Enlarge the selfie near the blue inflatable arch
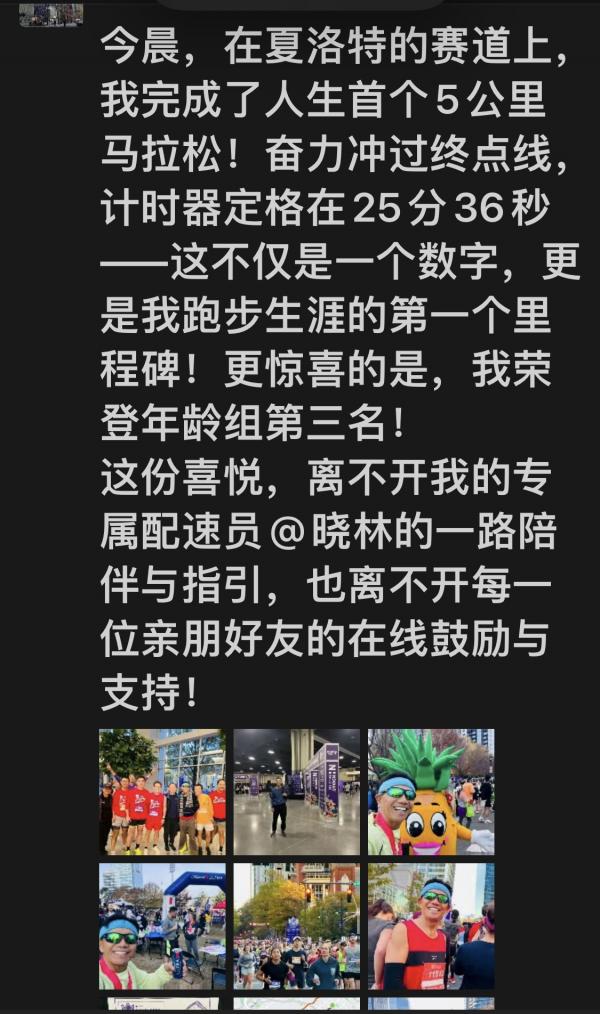Screen dimensions: 600x1014 tap(162, 926)
